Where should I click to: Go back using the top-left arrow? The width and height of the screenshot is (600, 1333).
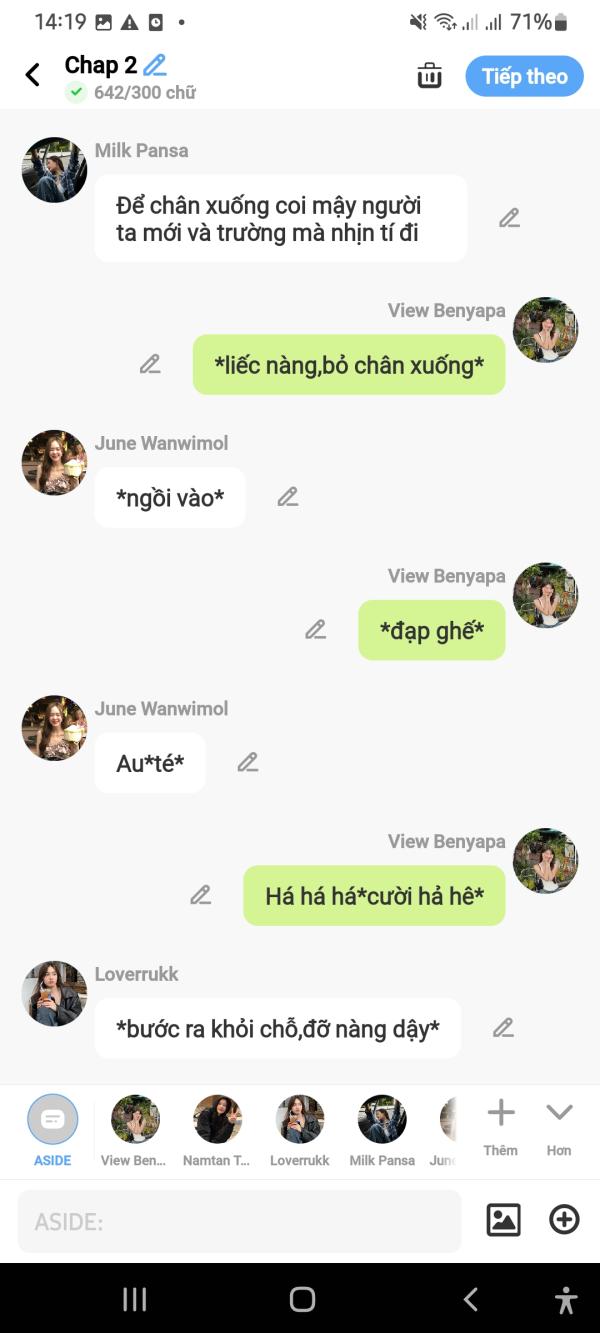tap(33, 75)
